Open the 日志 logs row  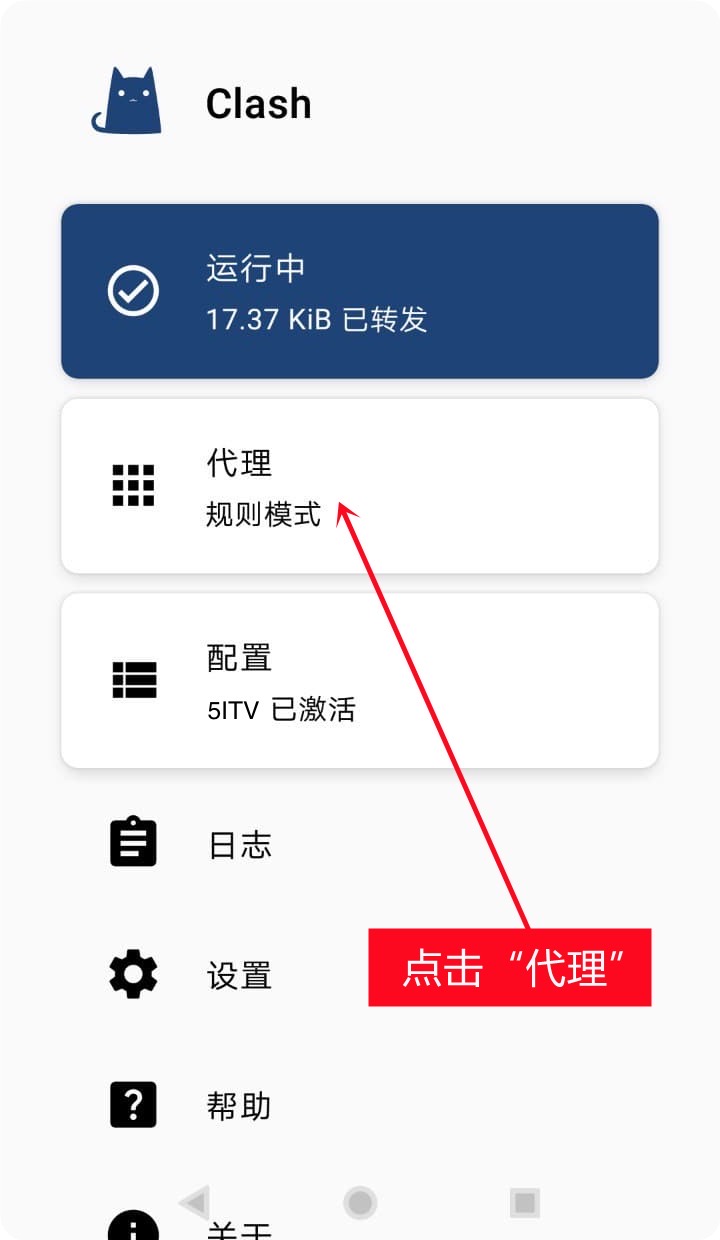(240, 844)
